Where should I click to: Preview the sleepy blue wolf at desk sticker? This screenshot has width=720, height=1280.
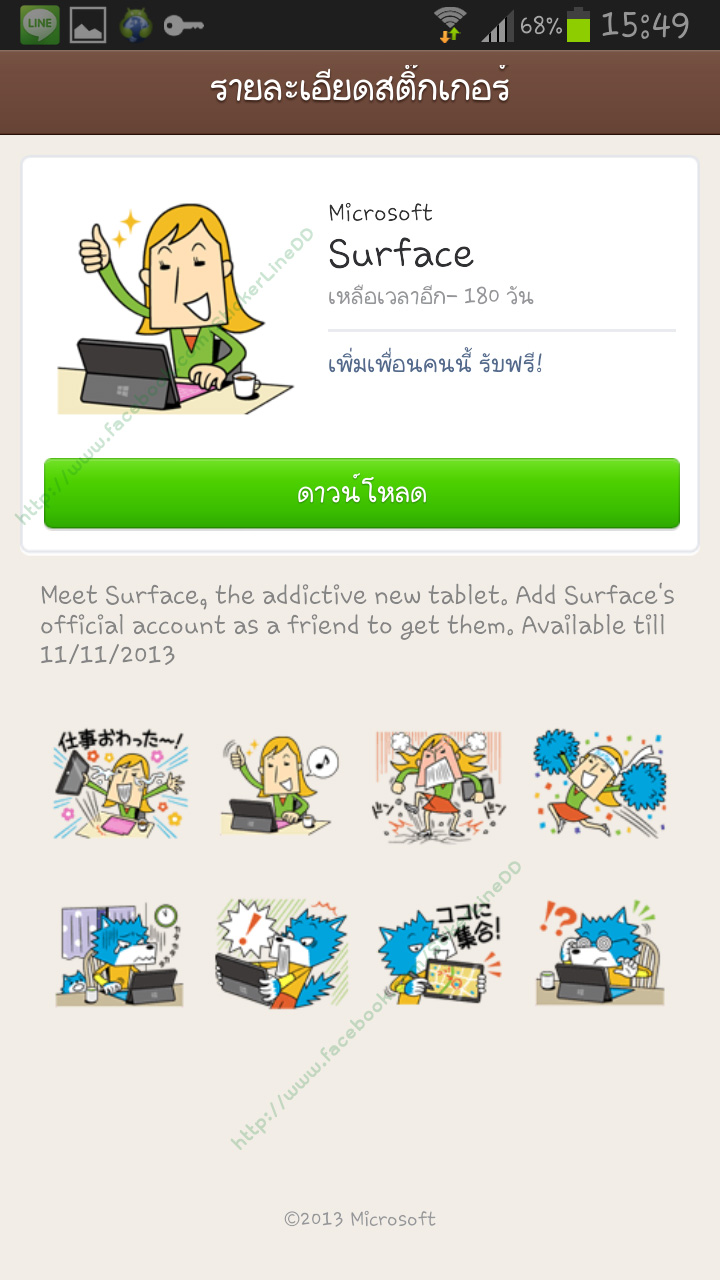click(x=120, y=952)
